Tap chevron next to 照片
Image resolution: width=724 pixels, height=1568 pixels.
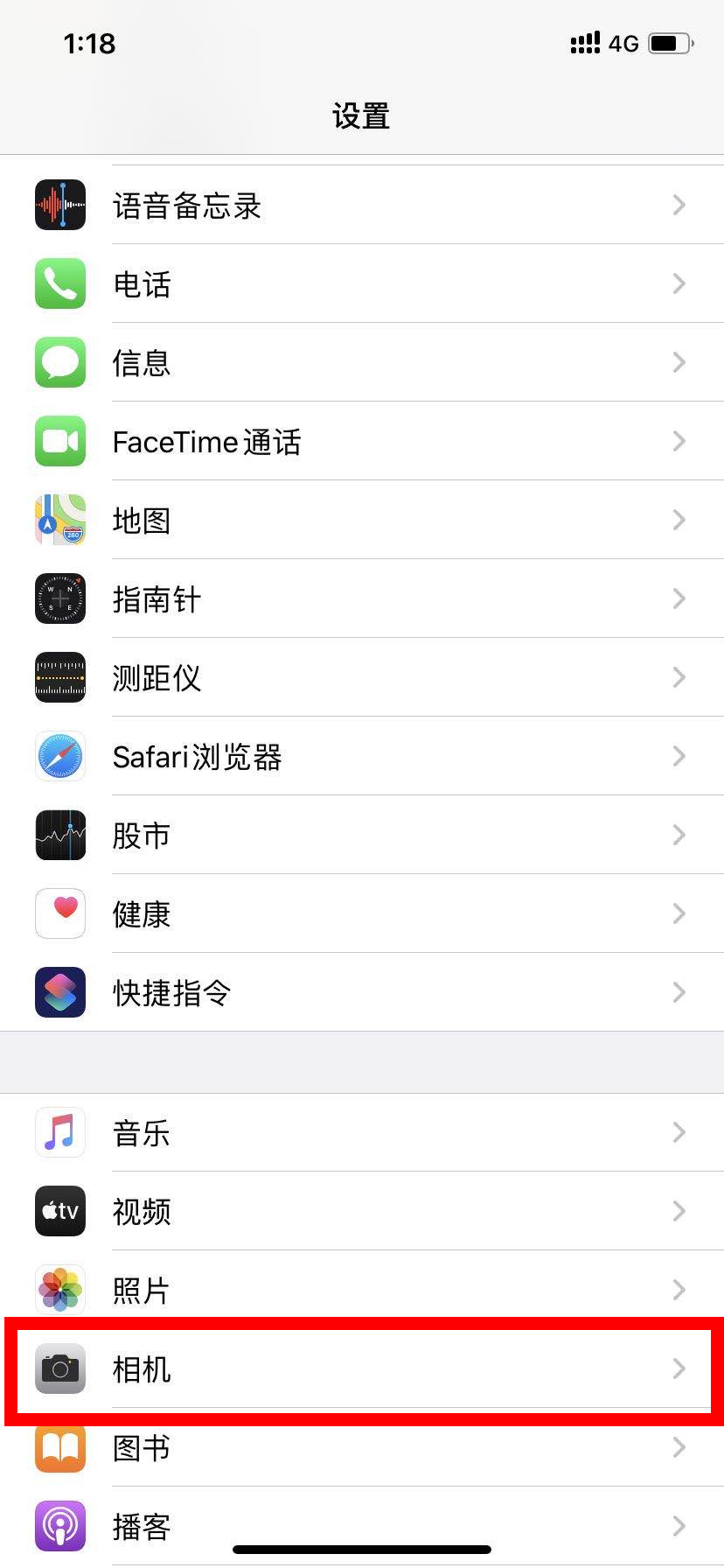coord(679,1290)
